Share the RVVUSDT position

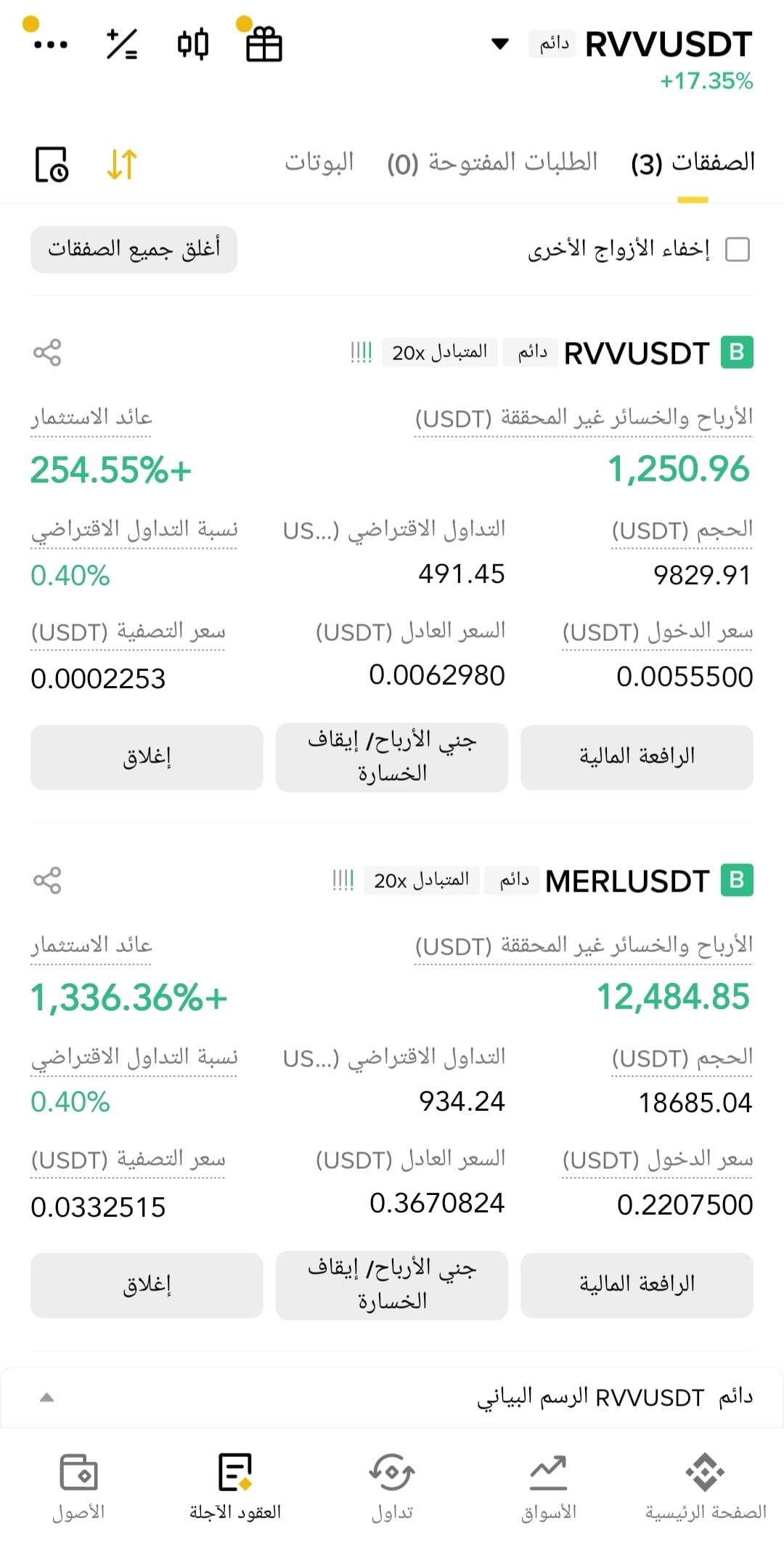[x=47, y=353]
